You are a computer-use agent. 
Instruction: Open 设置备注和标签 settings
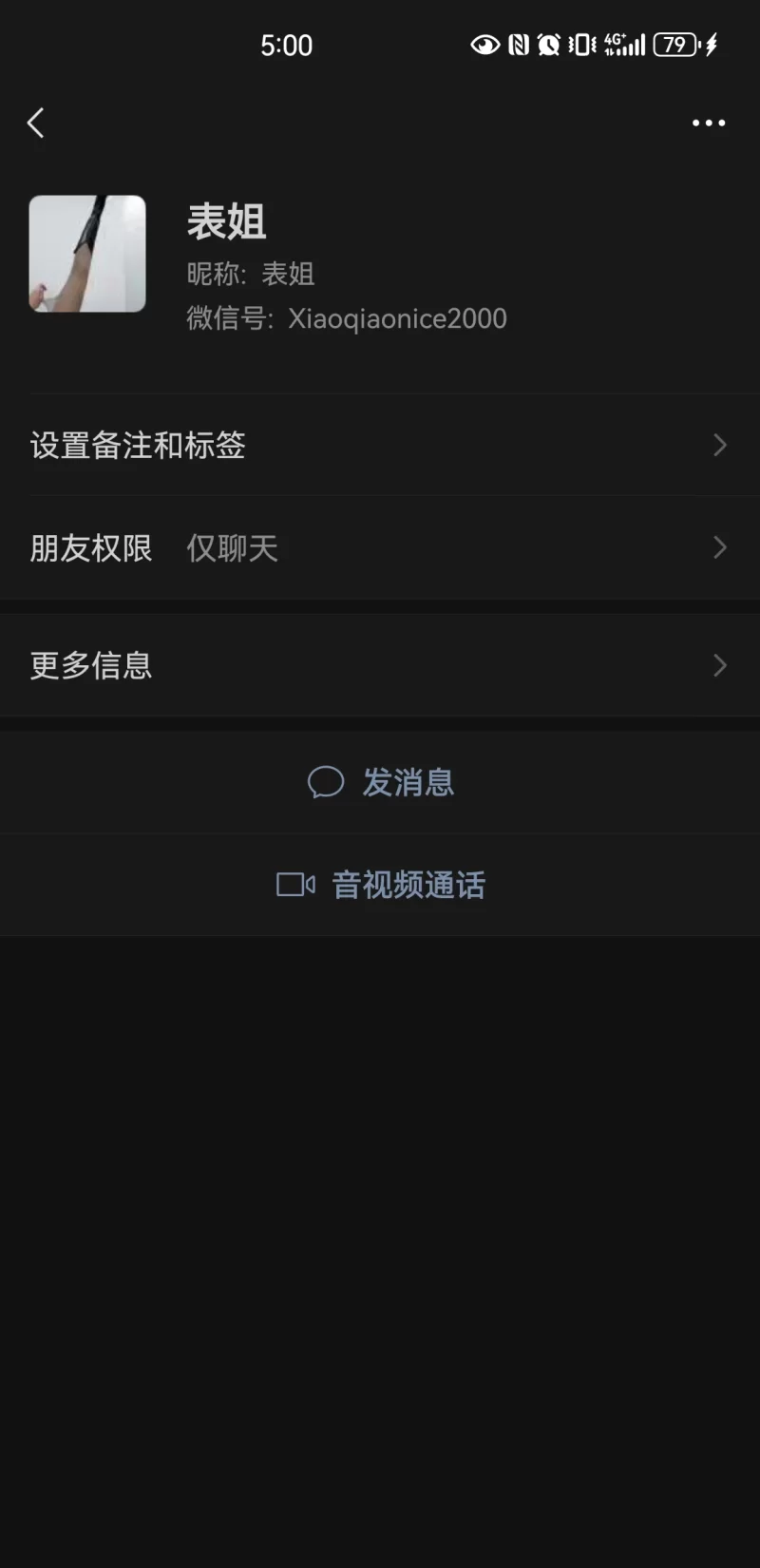(x=380, y=445)
